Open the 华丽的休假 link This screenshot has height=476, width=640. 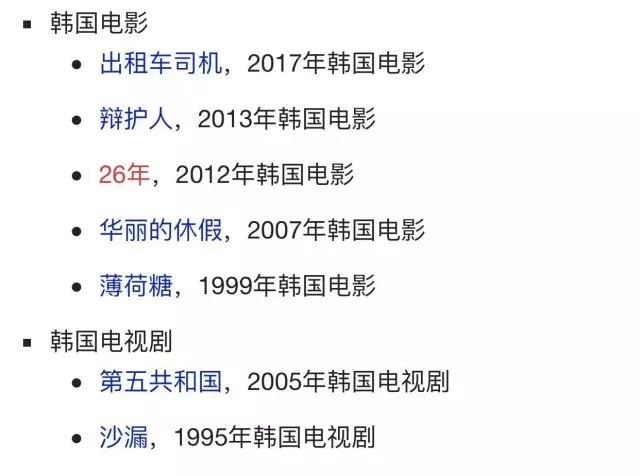(160, 230)
